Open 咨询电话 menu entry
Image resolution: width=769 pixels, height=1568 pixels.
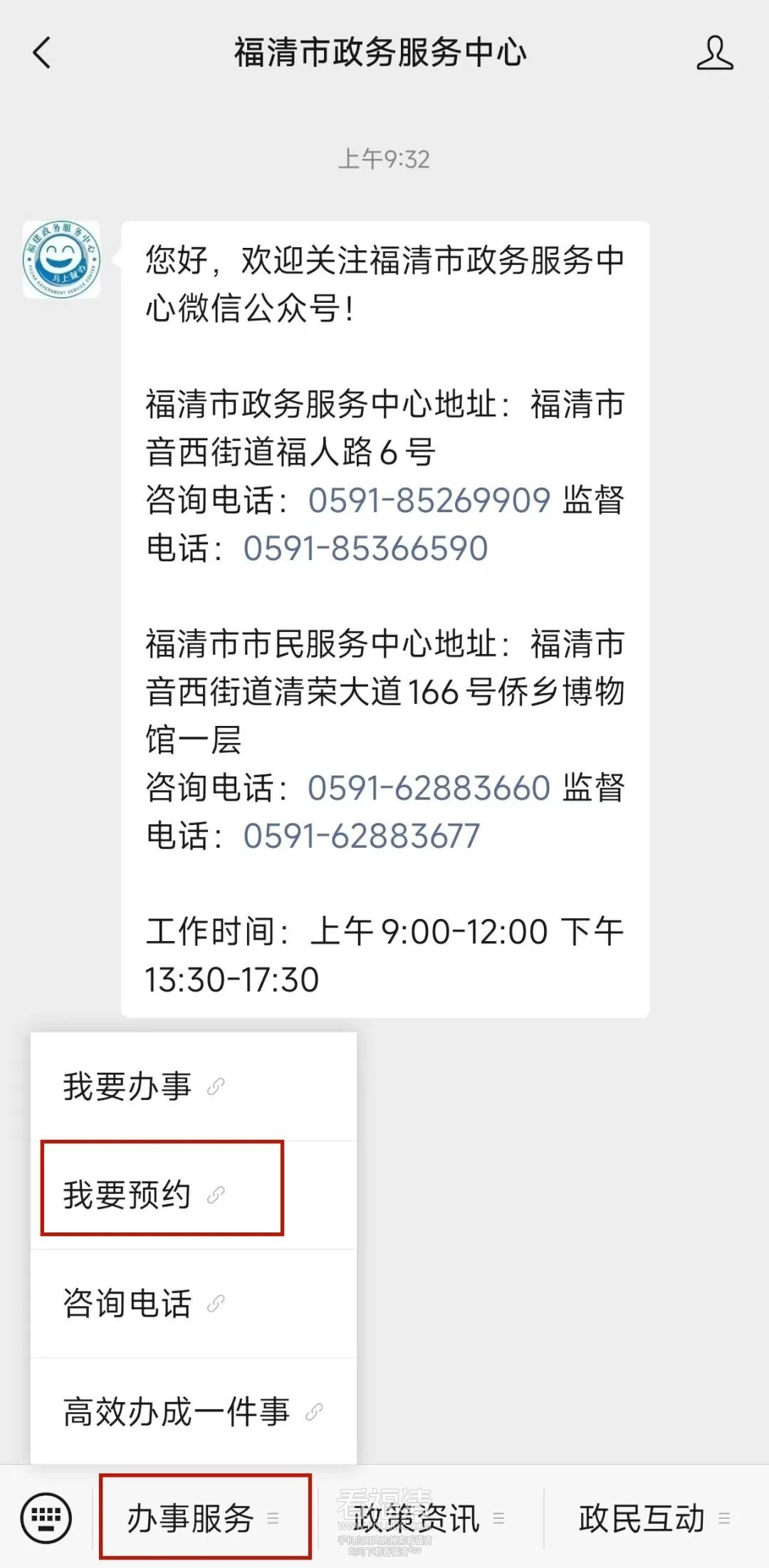142,1303
